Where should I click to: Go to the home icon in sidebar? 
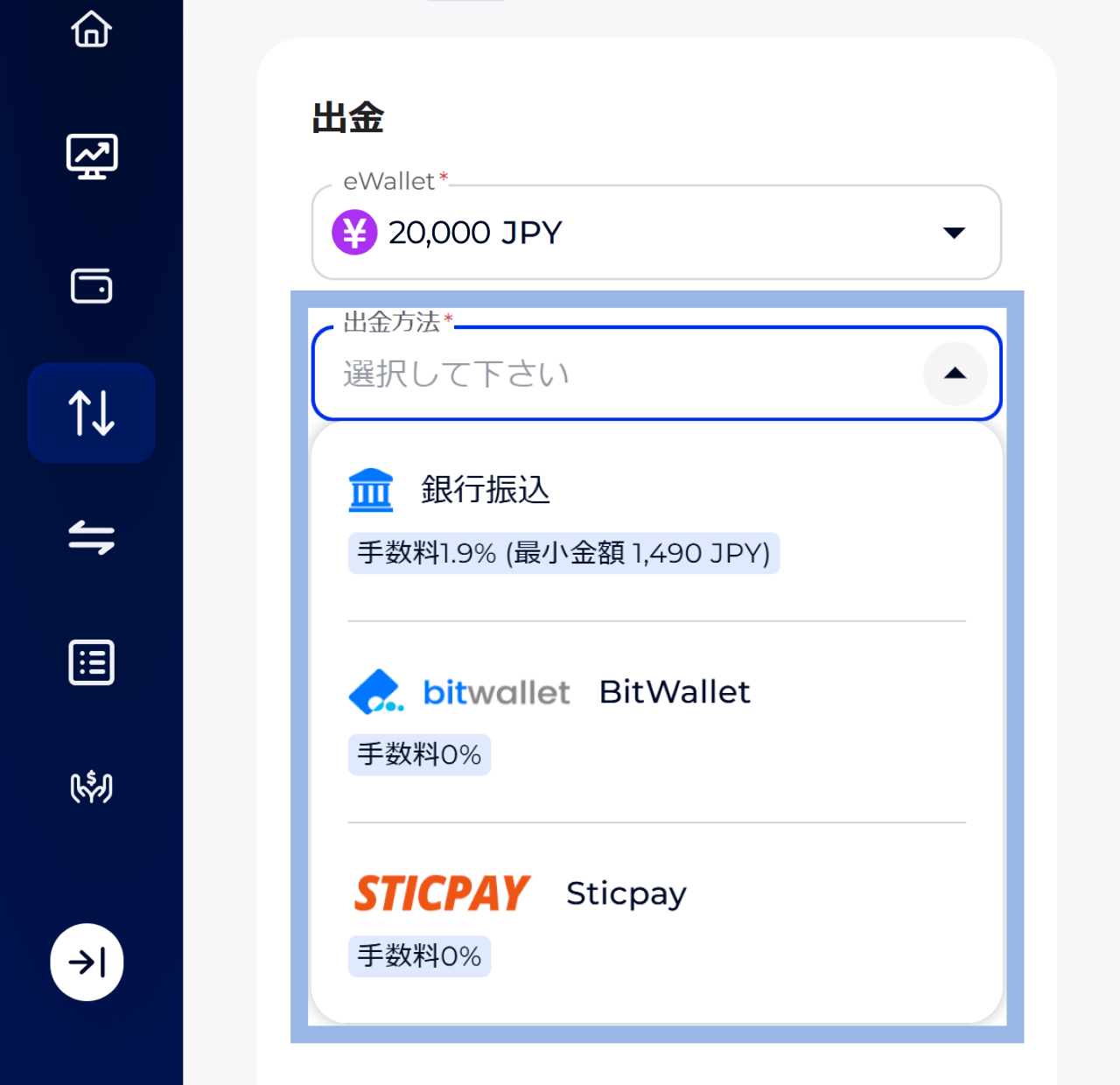click(x=91, y=30)
